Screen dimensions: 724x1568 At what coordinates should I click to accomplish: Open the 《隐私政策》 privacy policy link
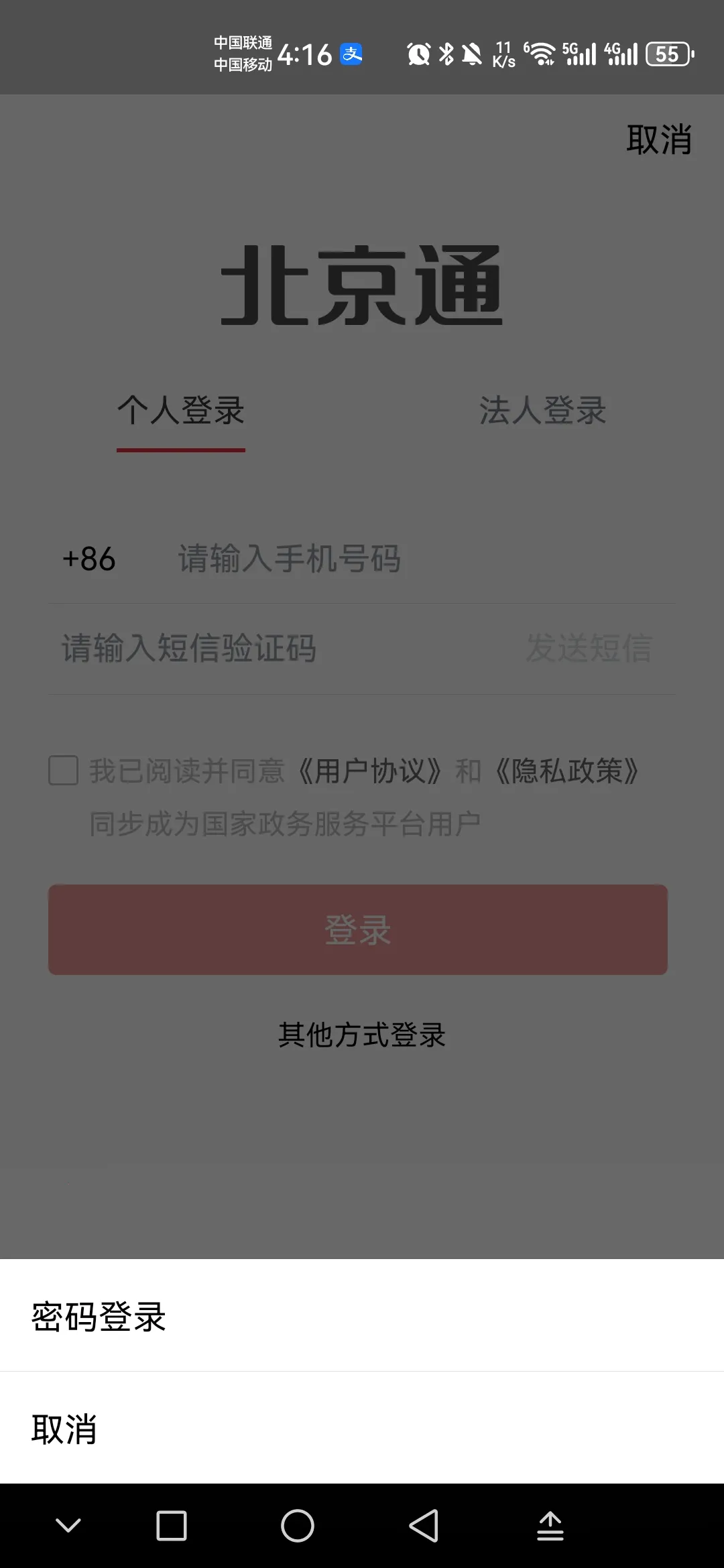tap(566, 771)
